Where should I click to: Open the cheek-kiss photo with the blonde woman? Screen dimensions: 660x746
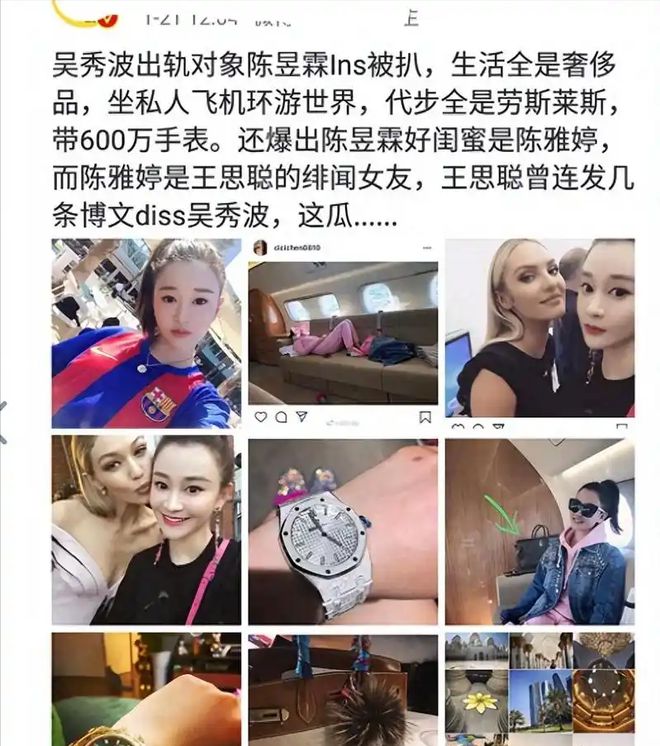point(146,530)
